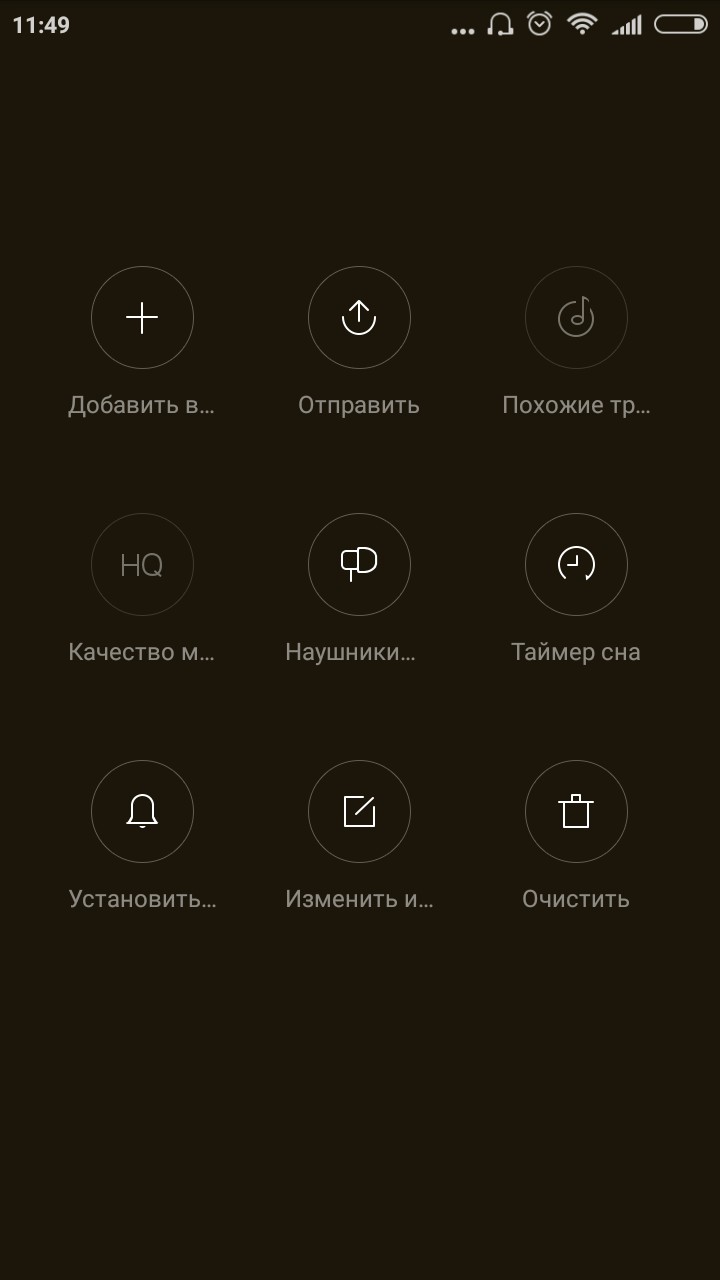
Task: Open Похожие треки with music note icon
Action: (576, 318)
